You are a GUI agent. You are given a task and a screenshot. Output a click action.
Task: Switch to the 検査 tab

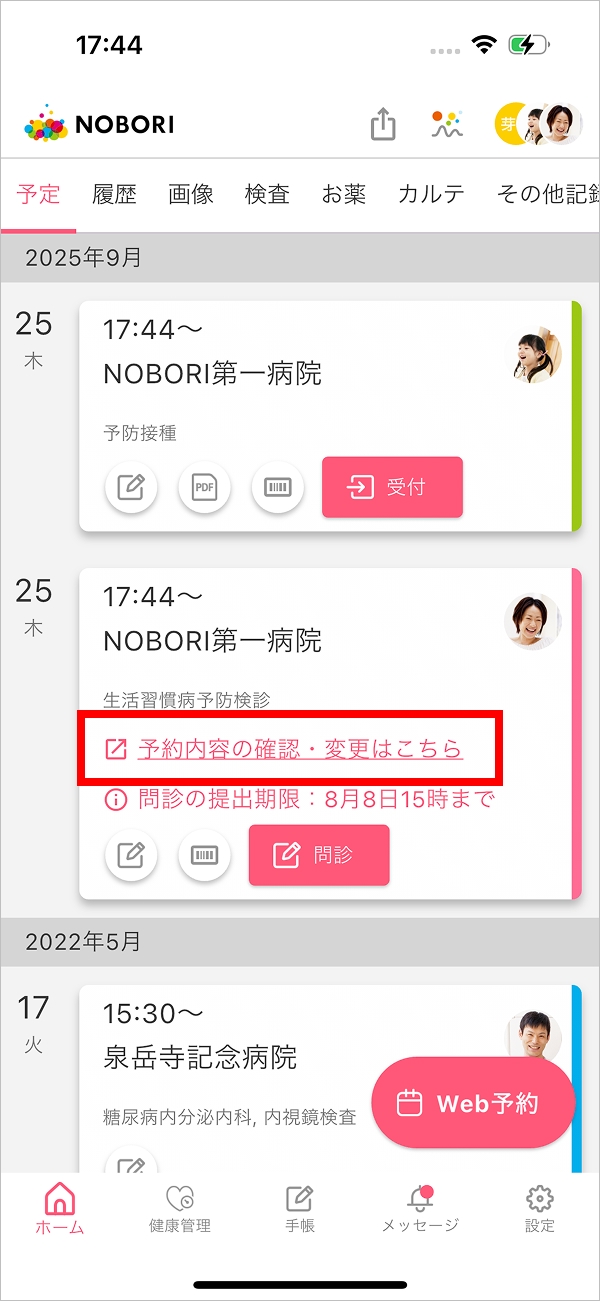[x=267, y=194]
